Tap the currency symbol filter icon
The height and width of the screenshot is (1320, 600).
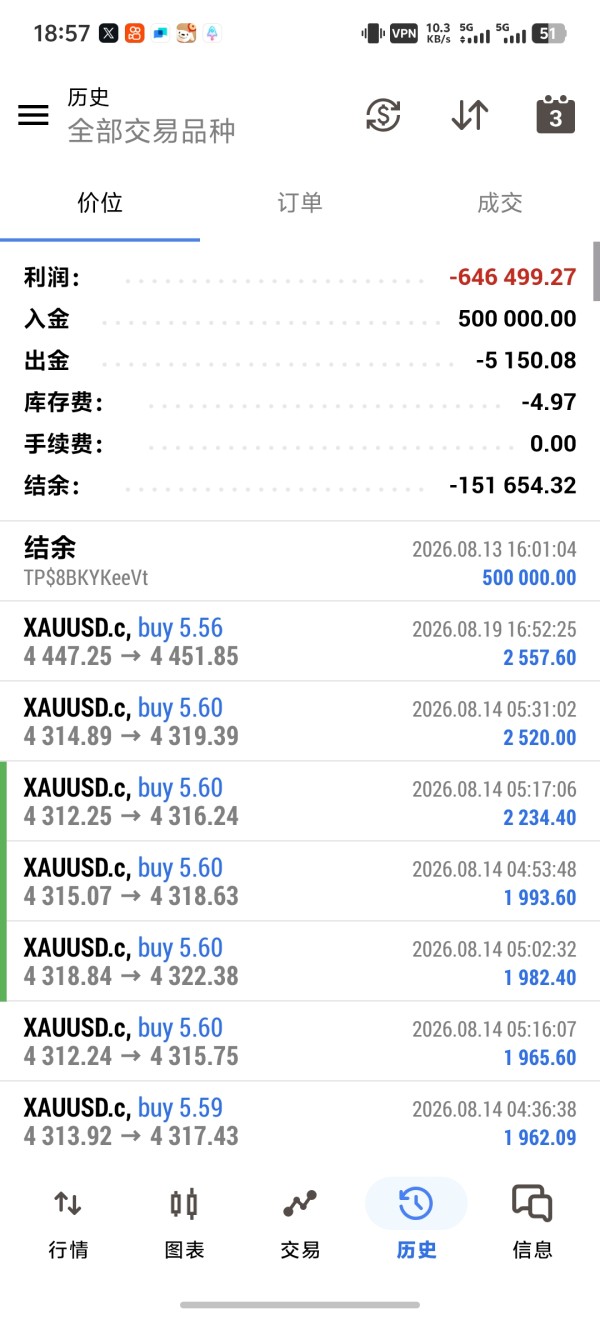pyautogui.click(x=383, y=115)
